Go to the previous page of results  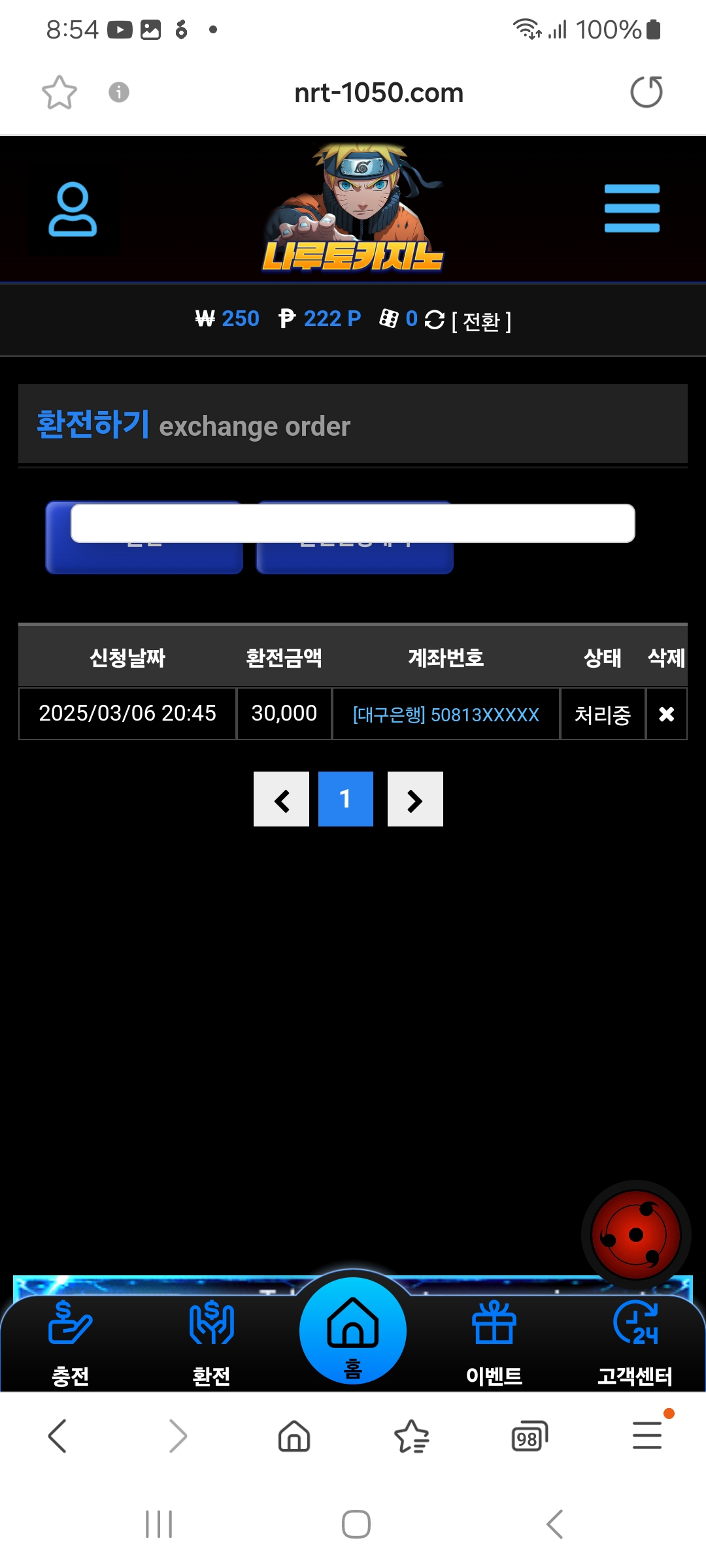(281, 799)
